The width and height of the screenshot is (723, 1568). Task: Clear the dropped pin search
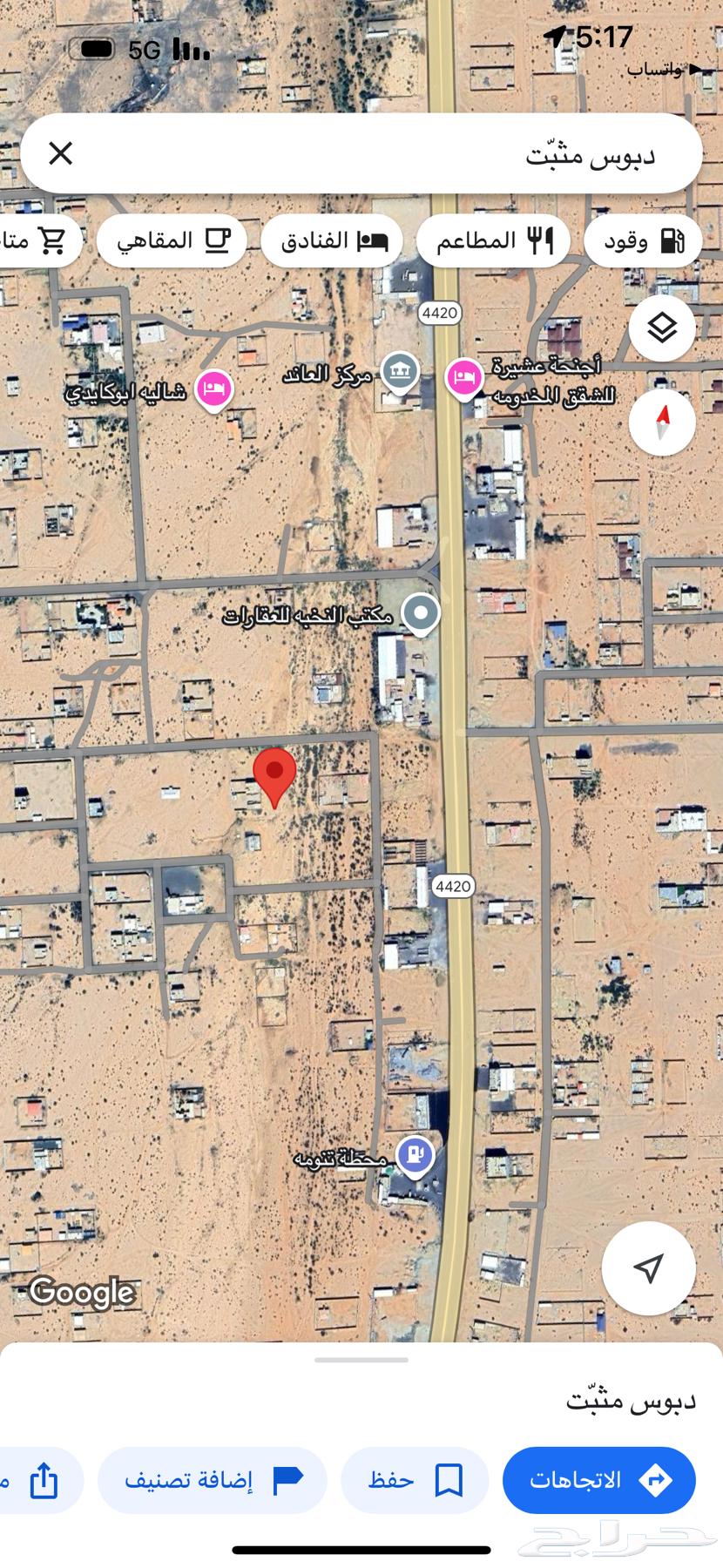(60, 154)
